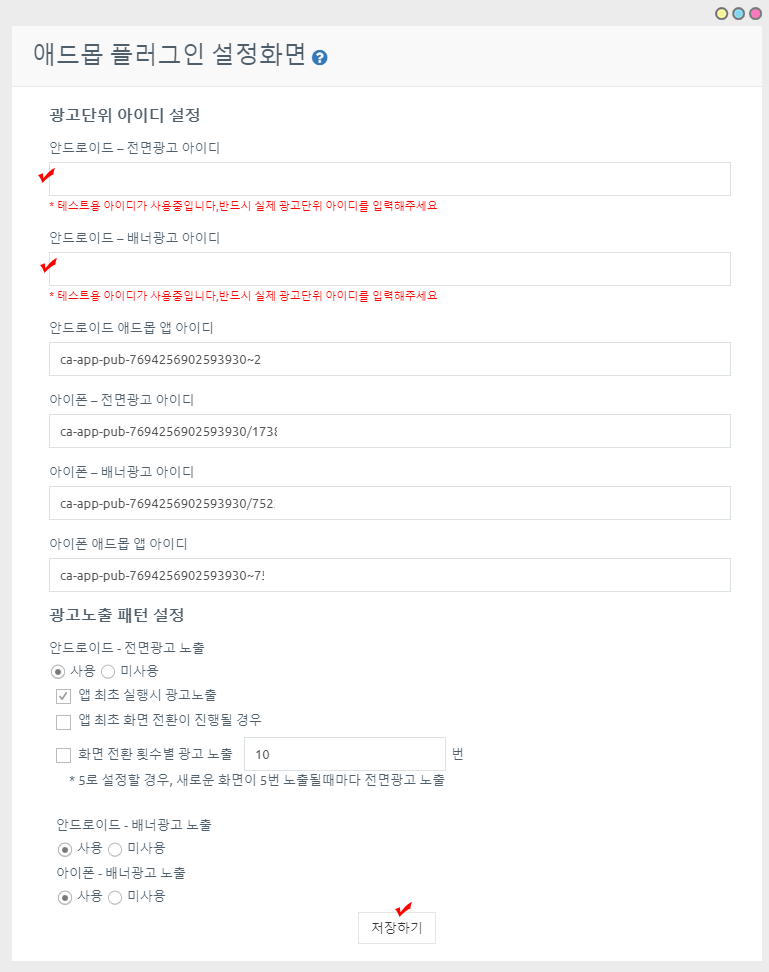The height and width of the screenshot is (972, 769).
Task: Focus the 안드로이드 배너광고 아이디 field
Action: click(390, 269)
